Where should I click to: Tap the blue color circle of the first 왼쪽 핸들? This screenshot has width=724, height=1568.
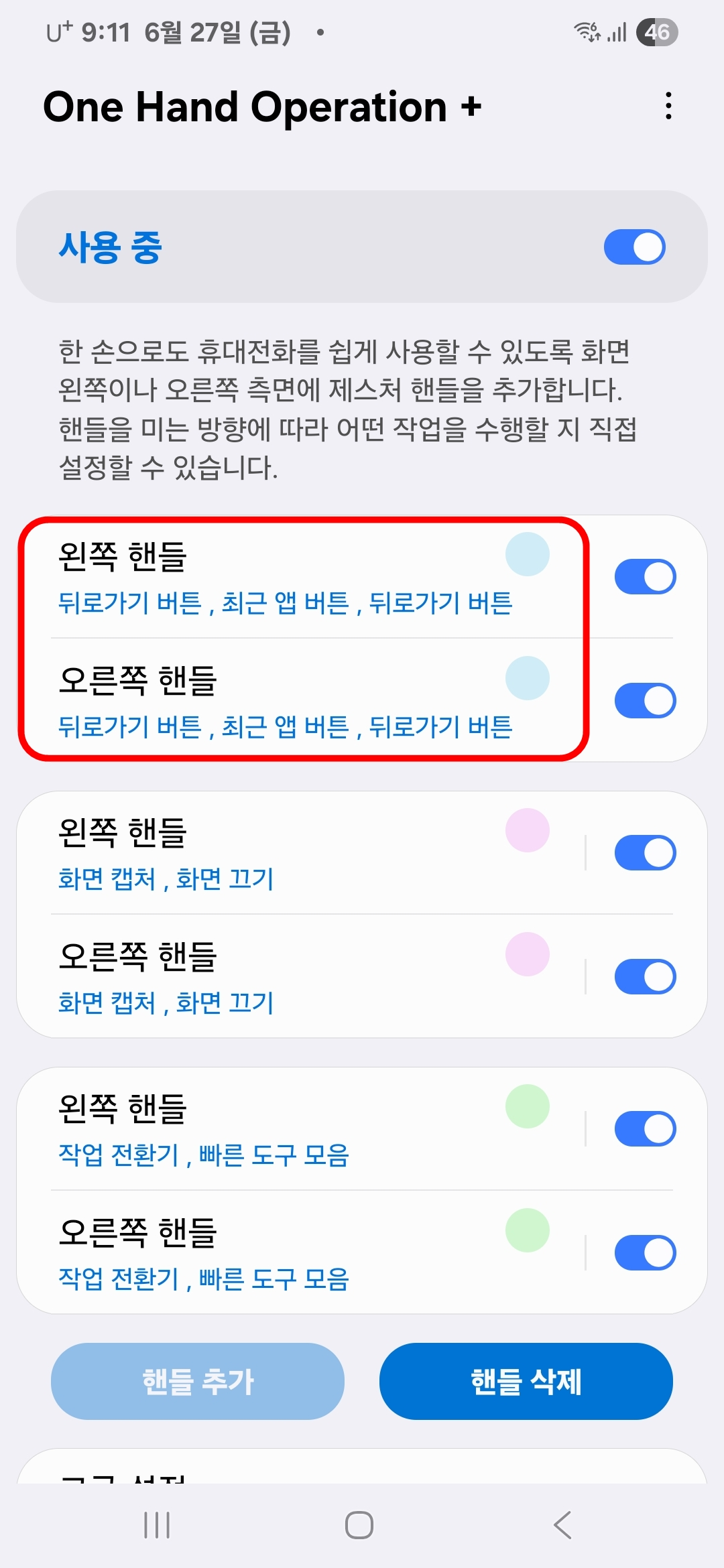[x=528, y=553]
